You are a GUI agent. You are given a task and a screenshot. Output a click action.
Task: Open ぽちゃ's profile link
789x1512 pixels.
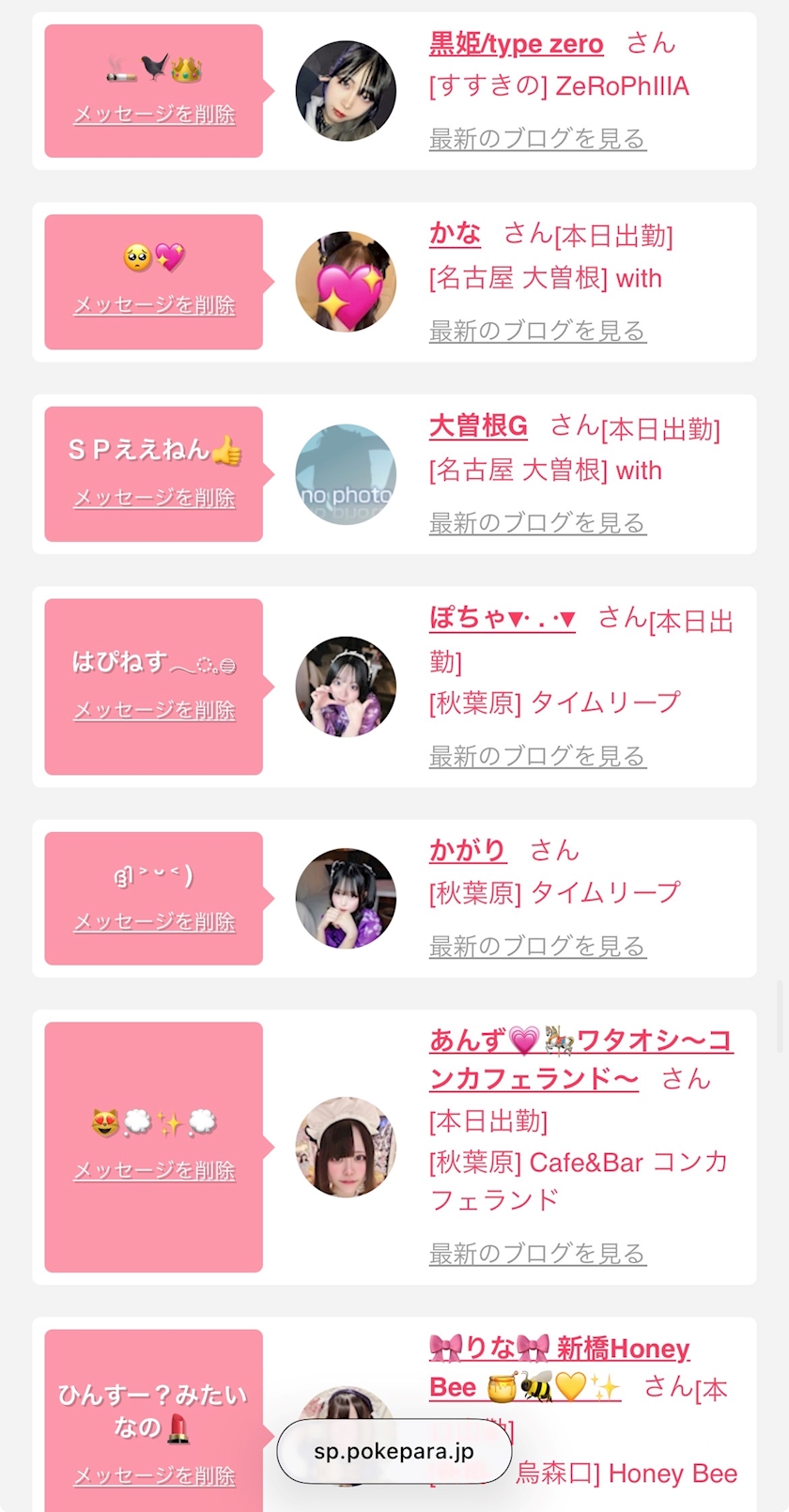pos(502,618)
